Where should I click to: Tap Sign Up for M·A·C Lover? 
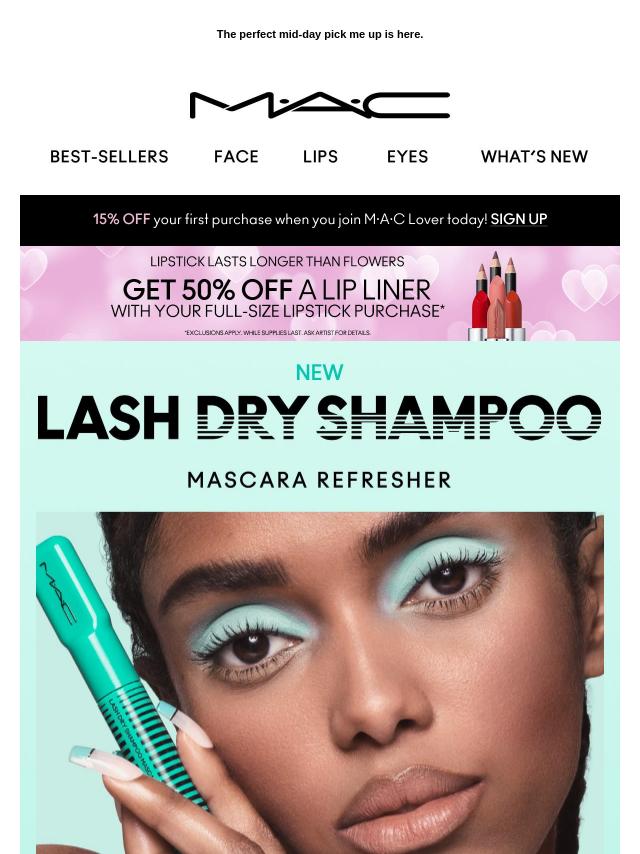(518, 220)
